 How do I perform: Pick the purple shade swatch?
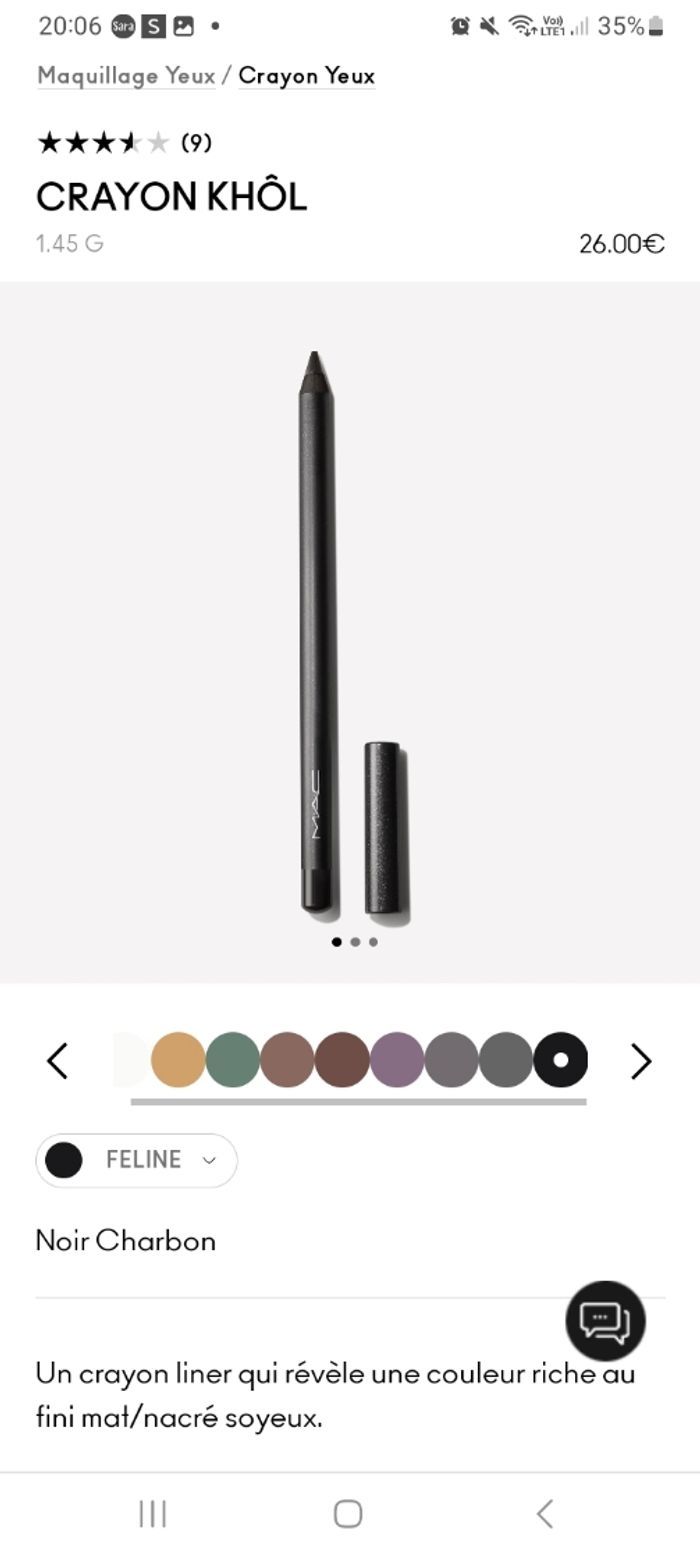[397, 1060]
